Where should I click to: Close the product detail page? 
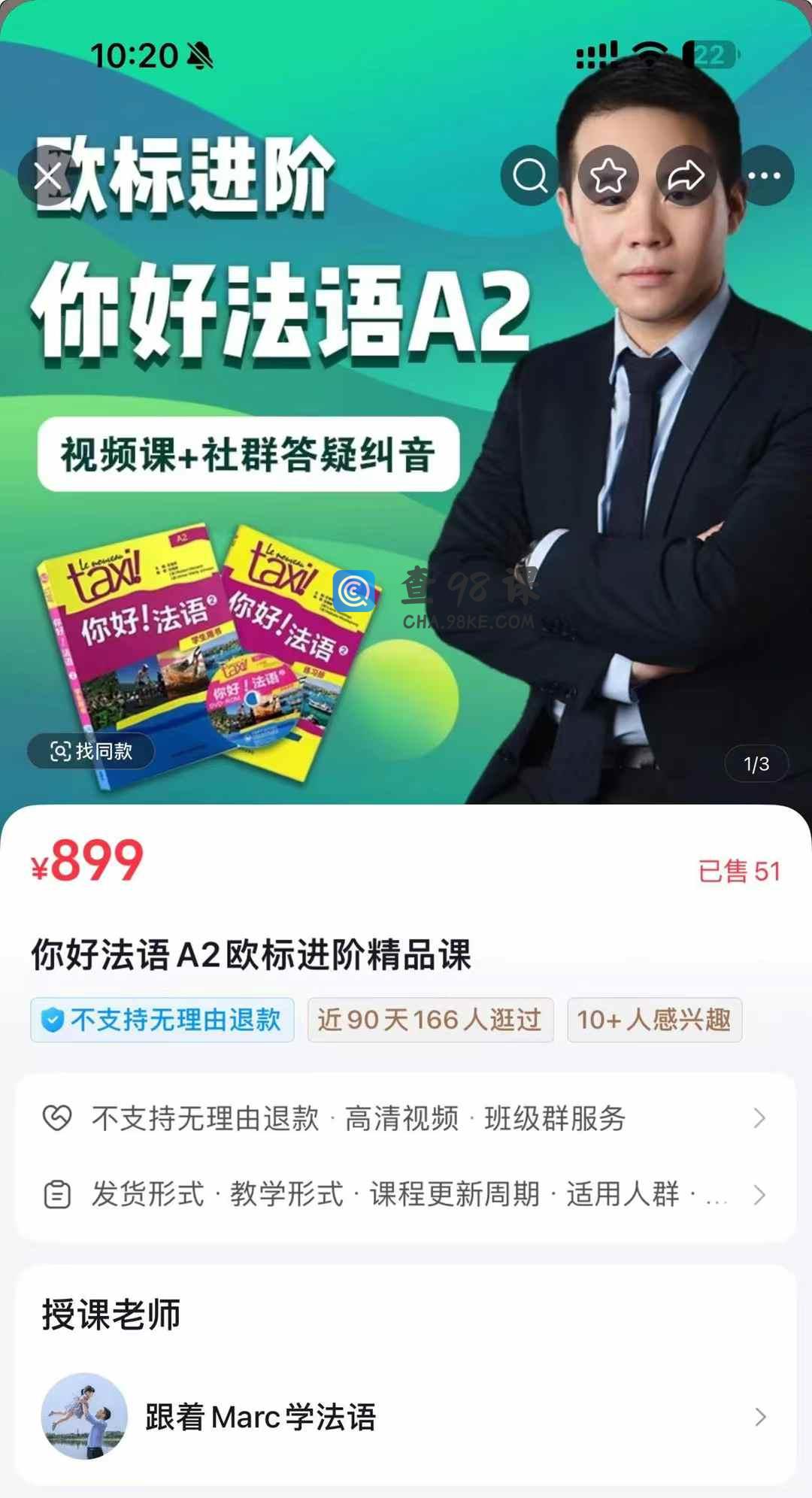click(x=48, y=176)
